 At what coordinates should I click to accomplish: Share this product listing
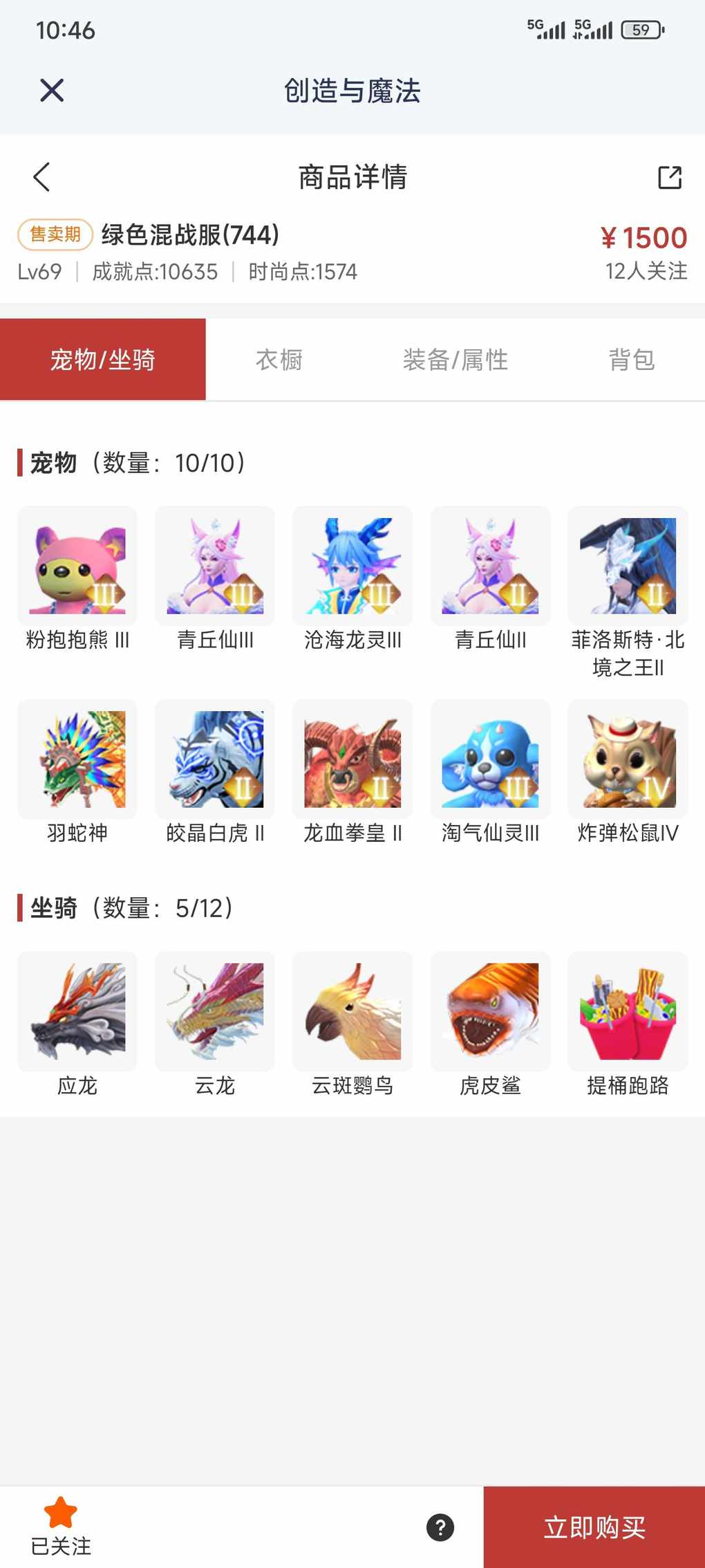pyautogui.click(x=669, y=178)
